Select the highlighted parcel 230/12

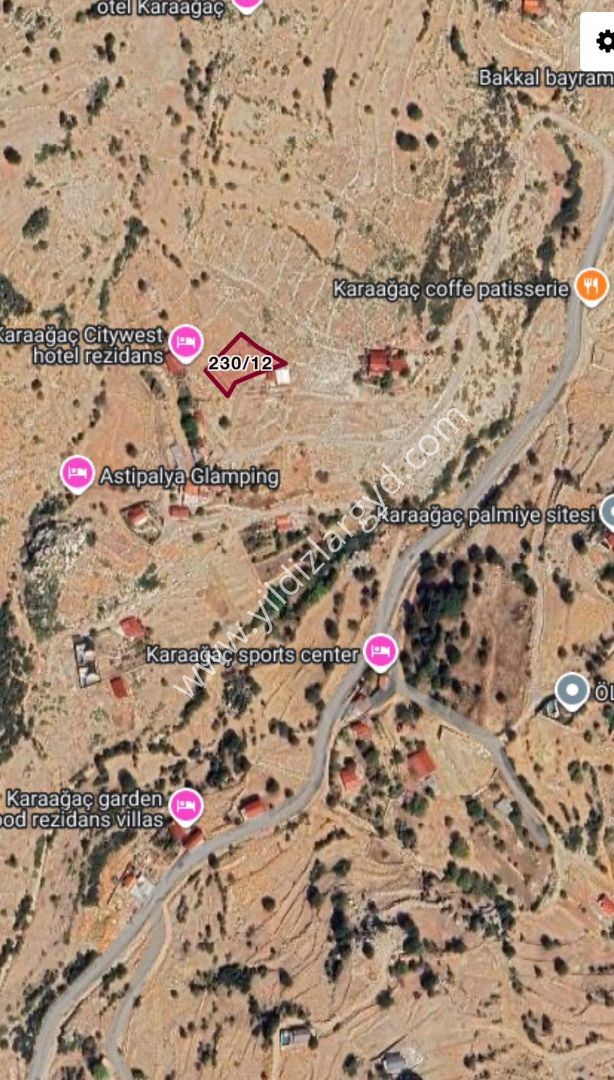coord(240,365)
